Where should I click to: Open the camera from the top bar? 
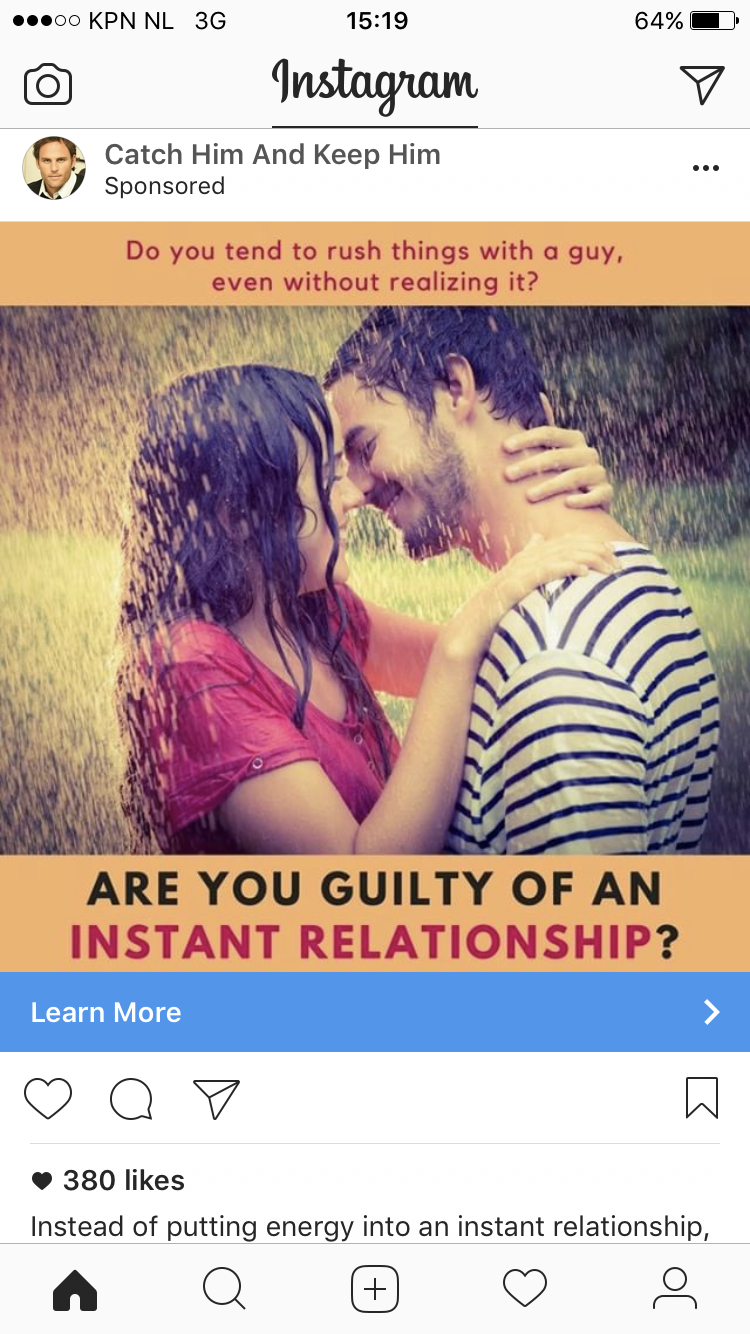pyautogui.click(x=48, y=85)
